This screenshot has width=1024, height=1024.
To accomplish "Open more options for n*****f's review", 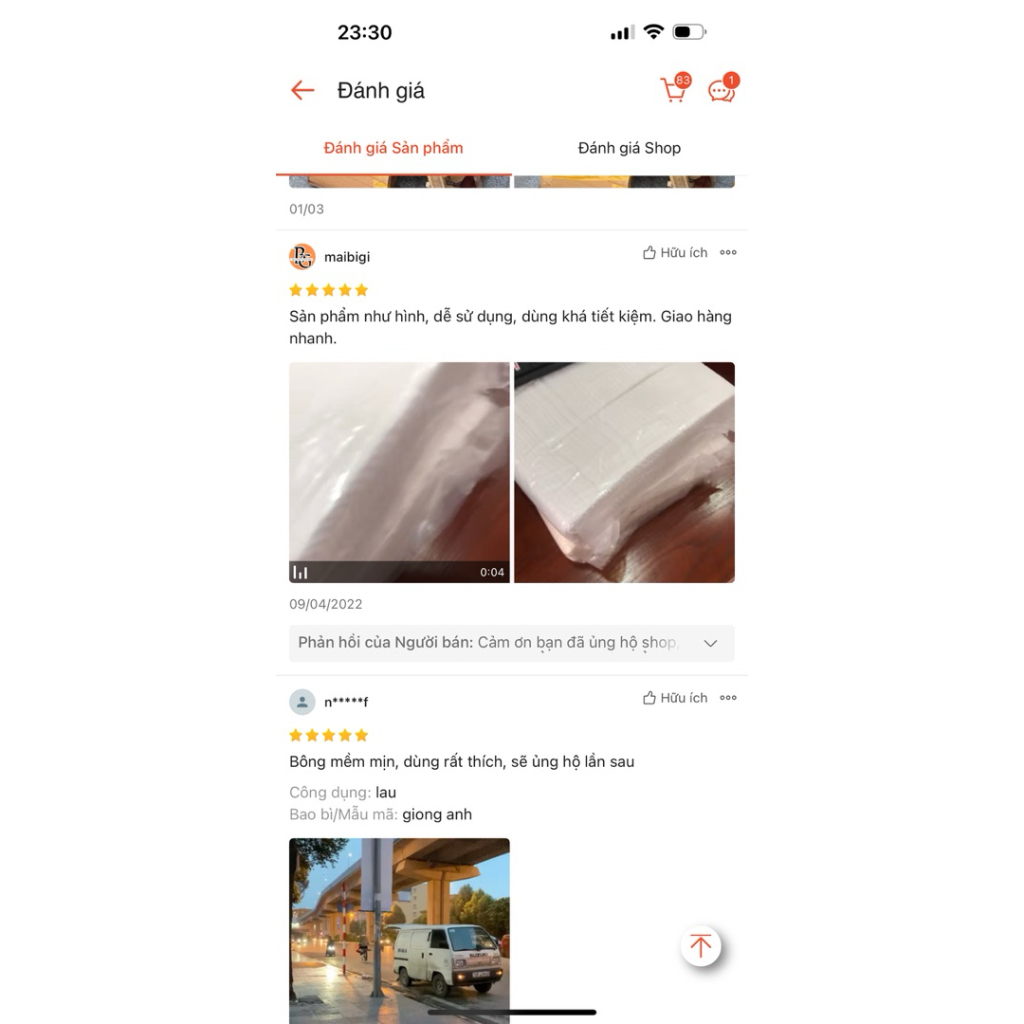I will point(728,698).
